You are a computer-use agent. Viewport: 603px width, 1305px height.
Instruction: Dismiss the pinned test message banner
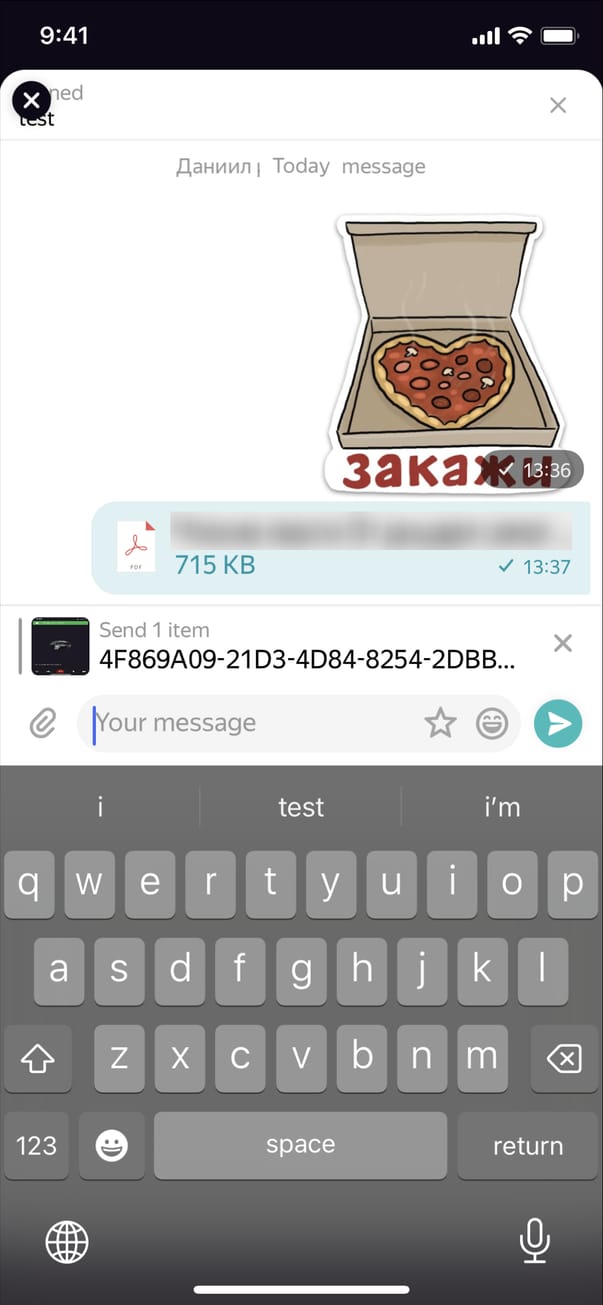pyautogui.click(x=558, y=105)
